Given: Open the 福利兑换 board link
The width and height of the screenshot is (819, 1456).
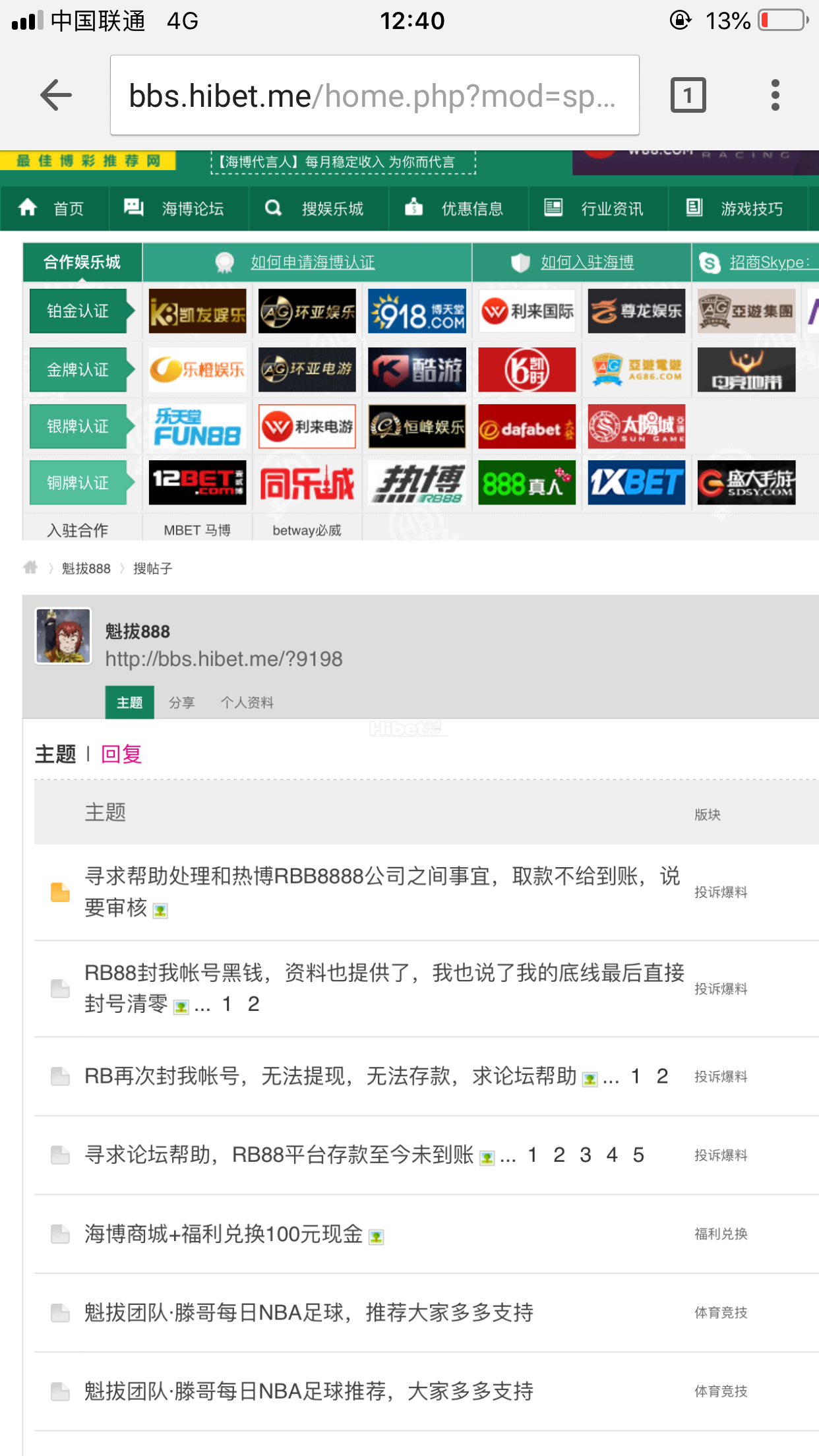Looking at the screenshot, I should pyautogui.click(x=721, y=1234).
